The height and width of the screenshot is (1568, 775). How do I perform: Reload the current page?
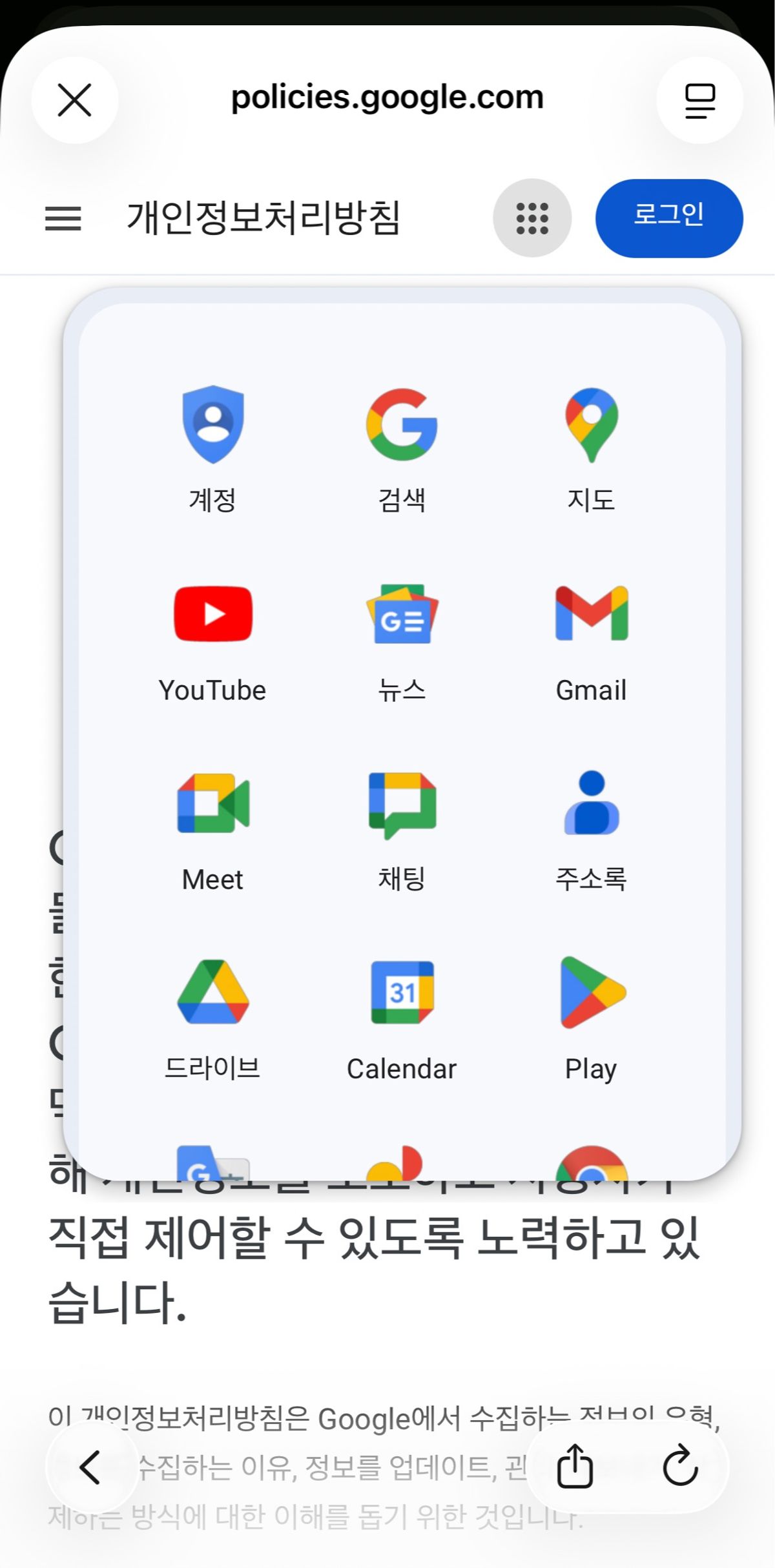pos(680,1467)
